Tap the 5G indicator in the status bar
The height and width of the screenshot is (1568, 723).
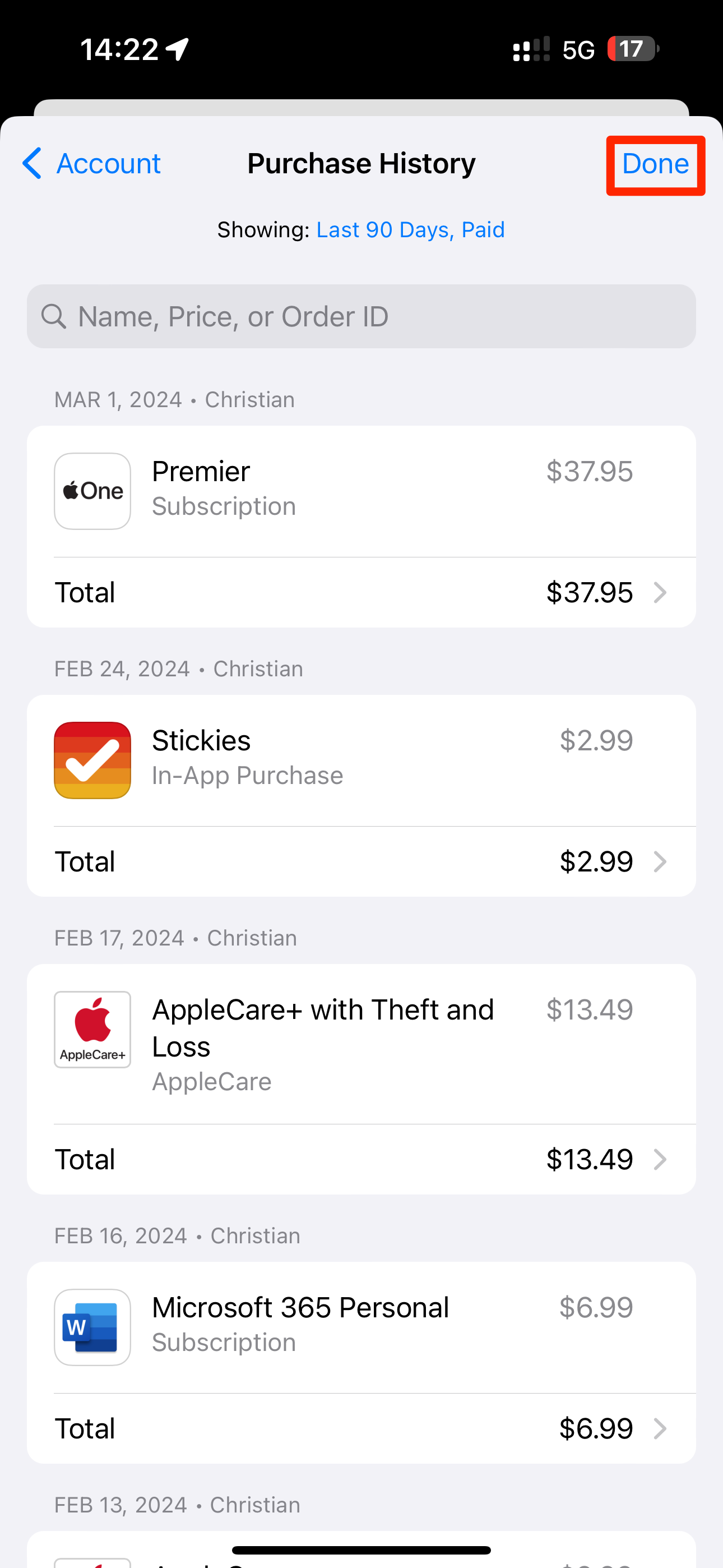pos(576,49)
